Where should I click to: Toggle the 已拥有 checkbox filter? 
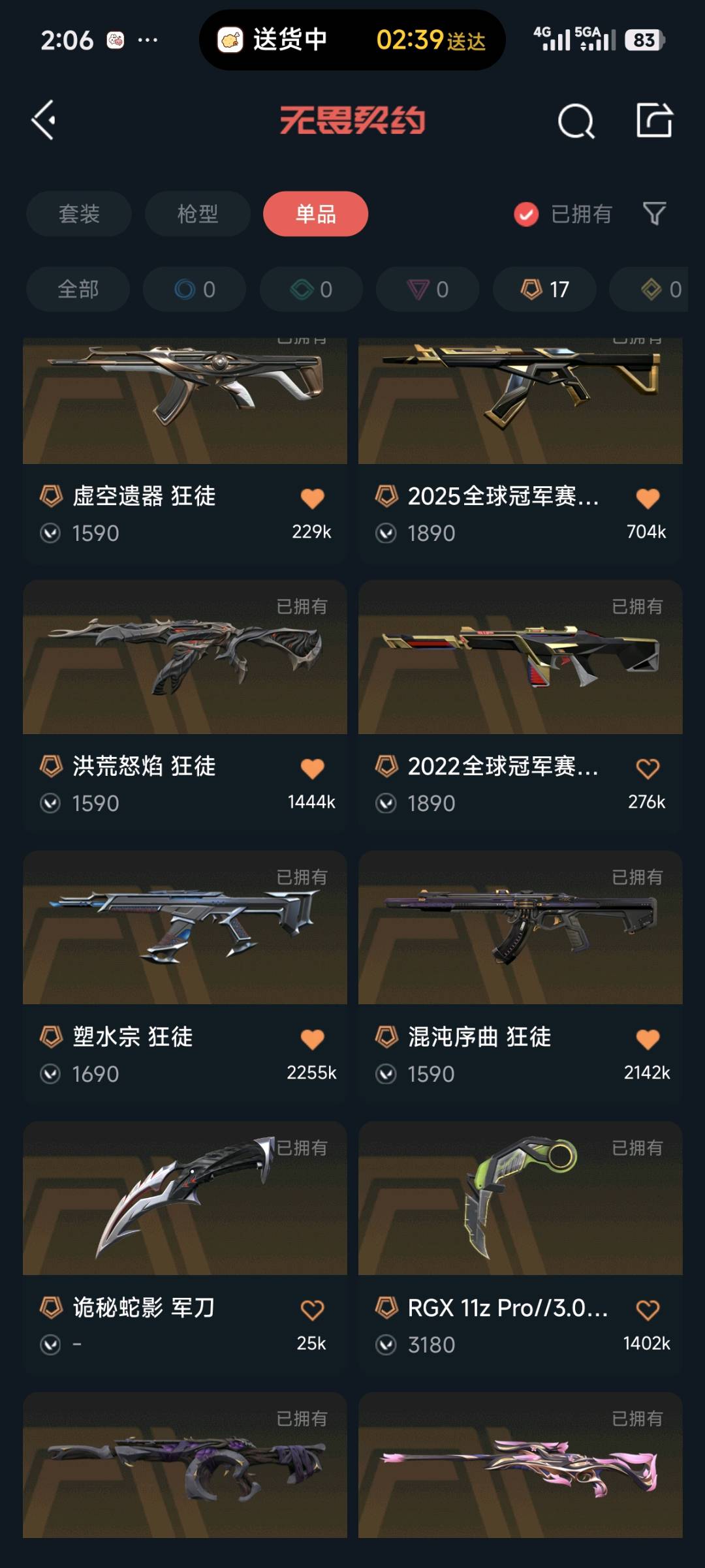click(526, 214)
